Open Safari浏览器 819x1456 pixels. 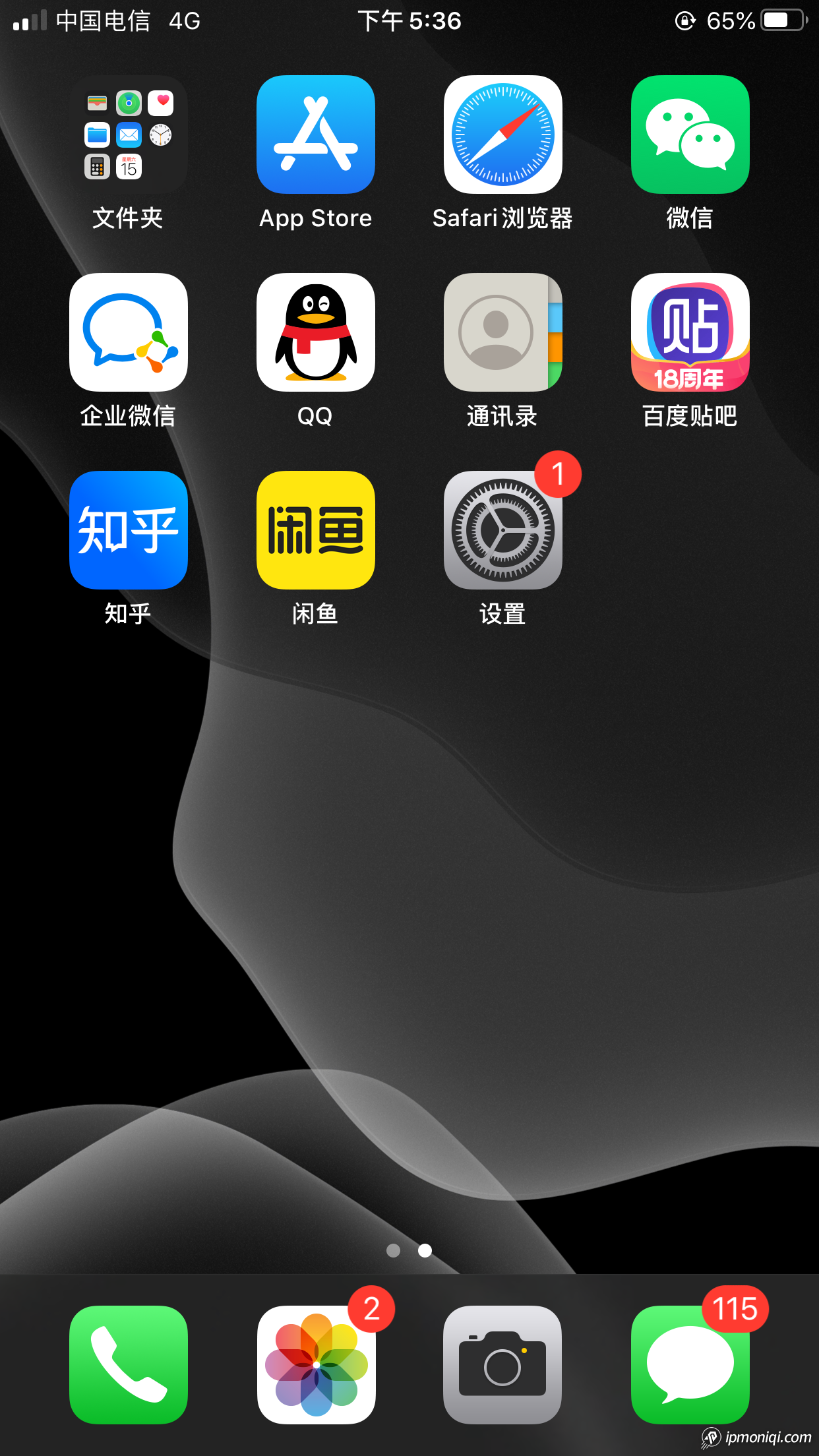coord(502,135)
